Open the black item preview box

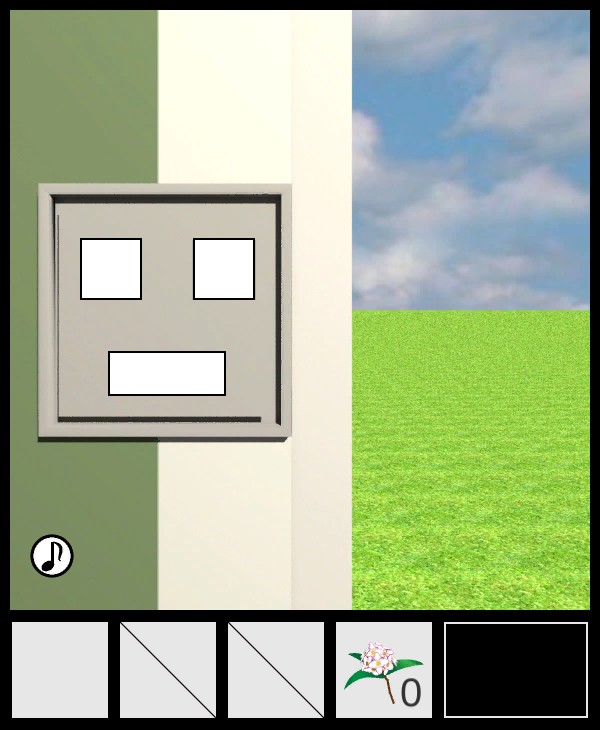516,670
